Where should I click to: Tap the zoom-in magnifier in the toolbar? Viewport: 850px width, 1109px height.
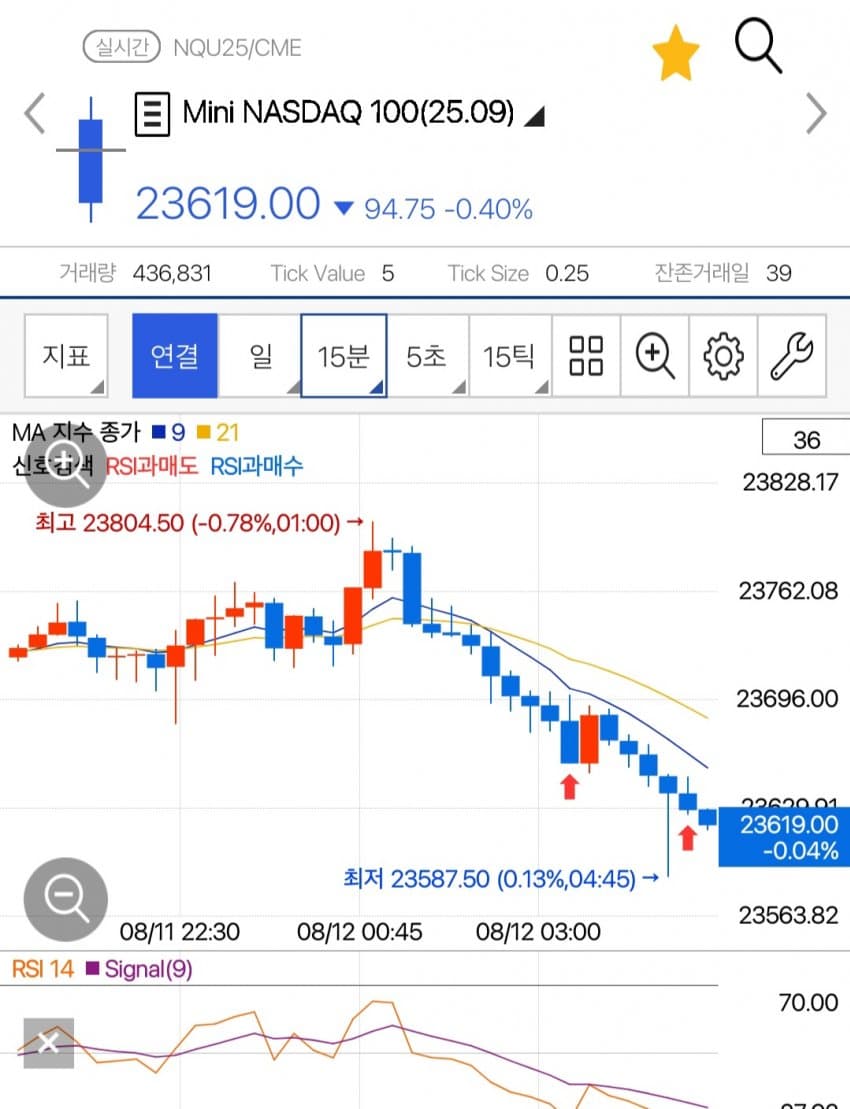point(655,356)
